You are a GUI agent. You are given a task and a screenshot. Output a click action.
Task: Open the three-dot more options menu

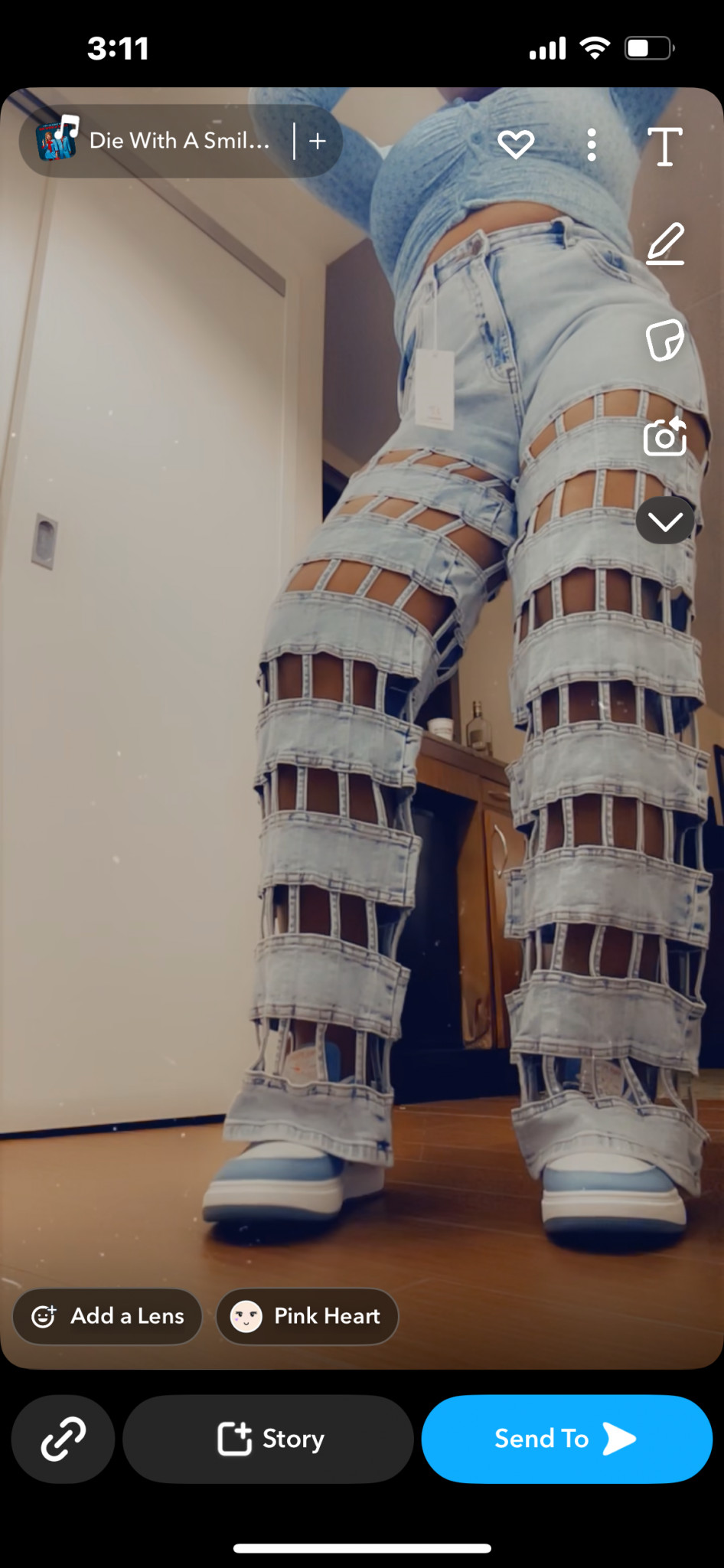pos(591,144)
